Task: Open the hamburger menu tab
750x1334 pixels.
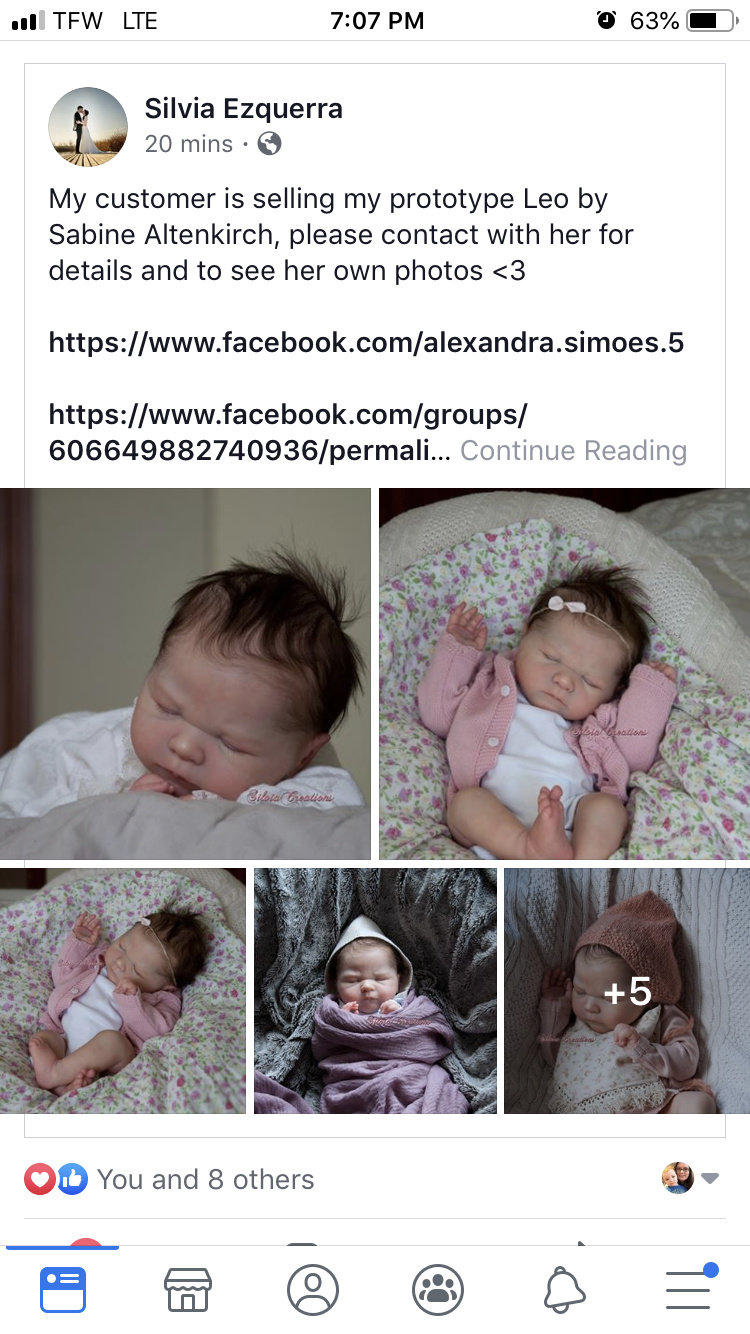Action: tap(688, 1289)
